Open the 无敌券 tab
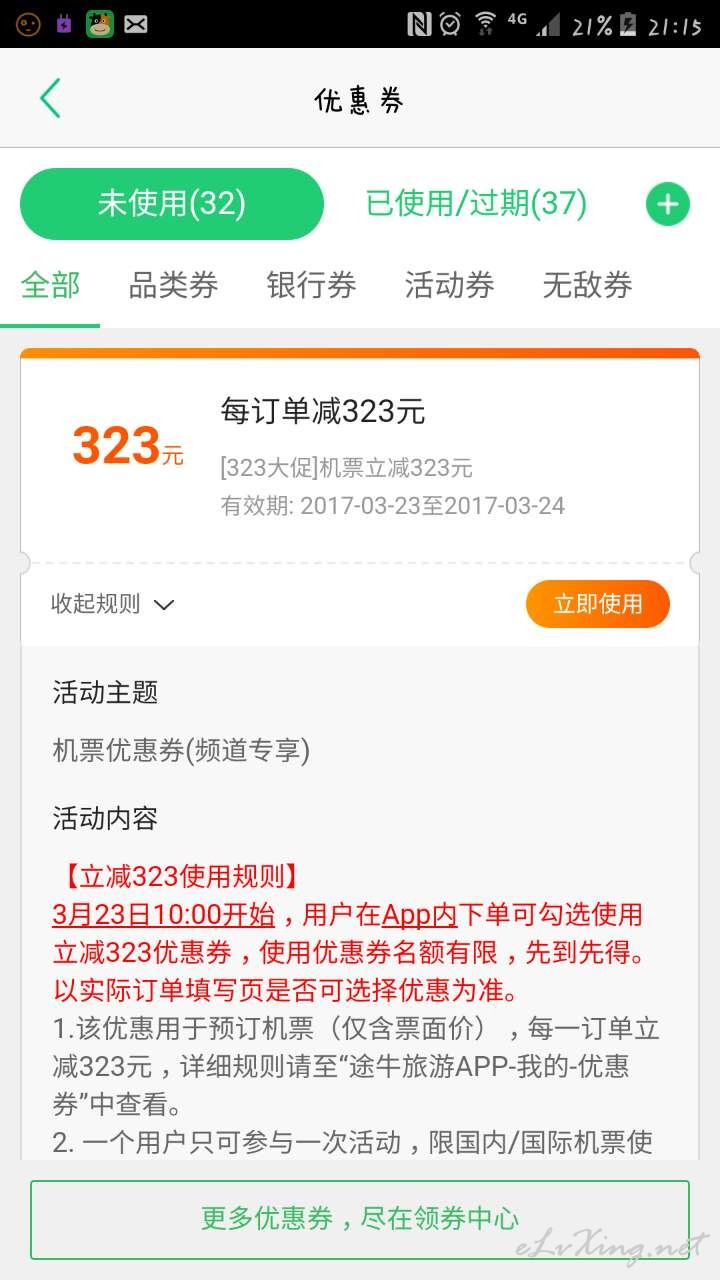 587,286
